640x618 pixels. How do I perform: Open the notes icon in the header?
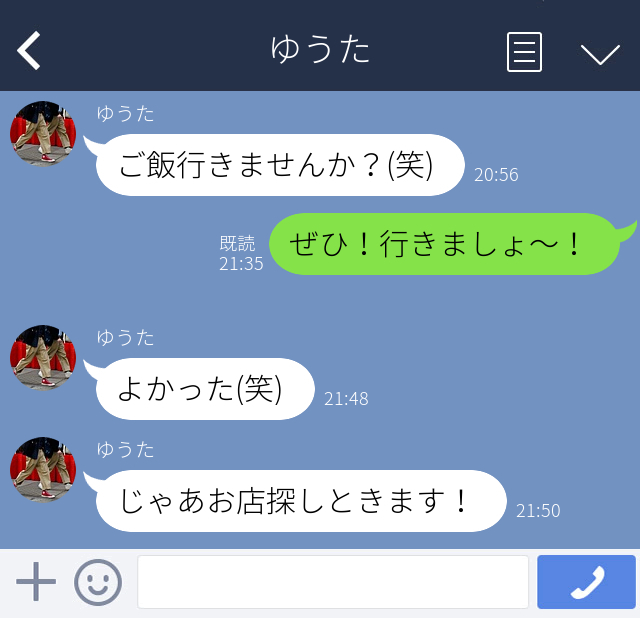coord(524,52)
